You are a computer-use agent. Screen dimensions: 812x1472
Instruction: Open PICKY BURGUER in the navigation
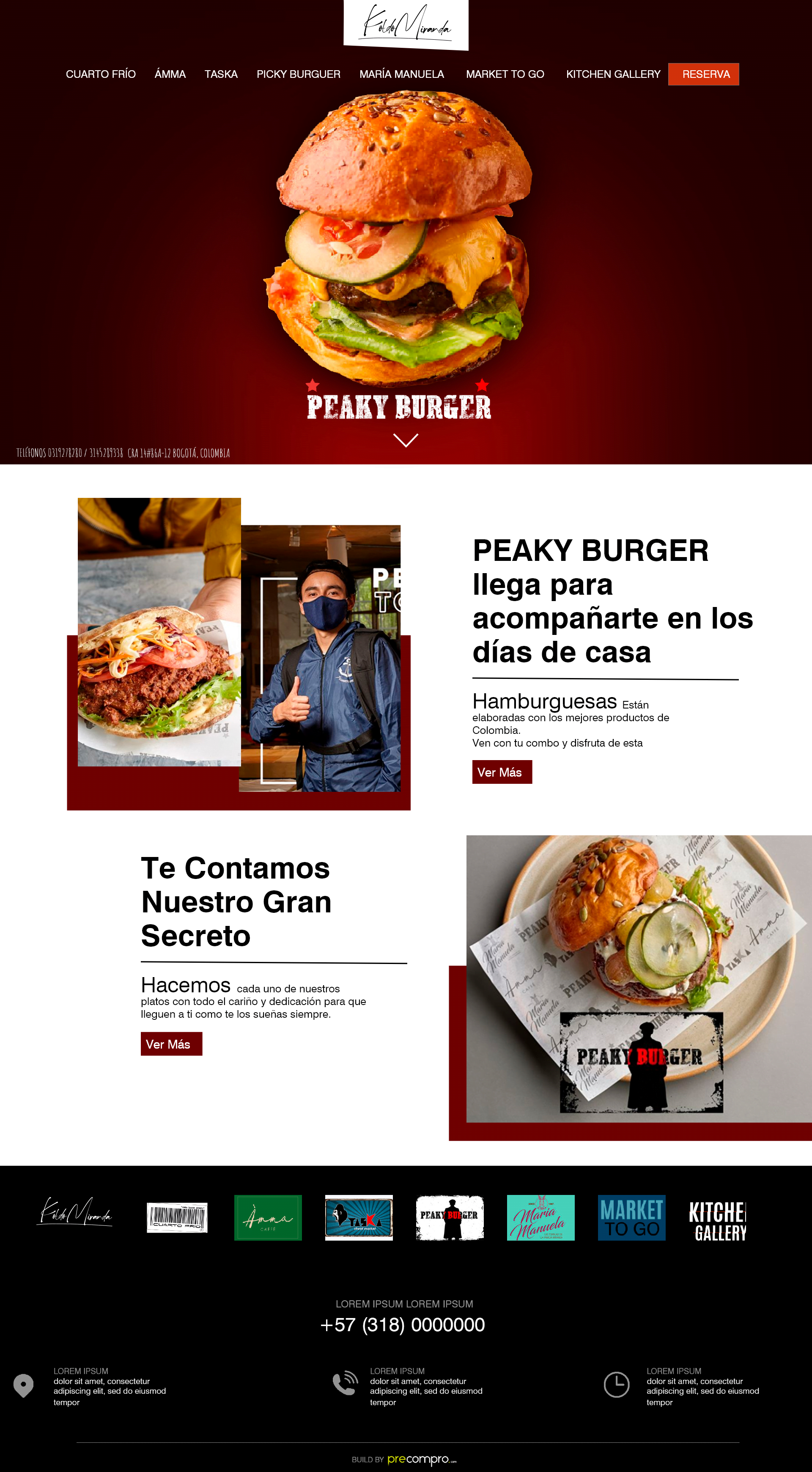click(x=298, y=74)
